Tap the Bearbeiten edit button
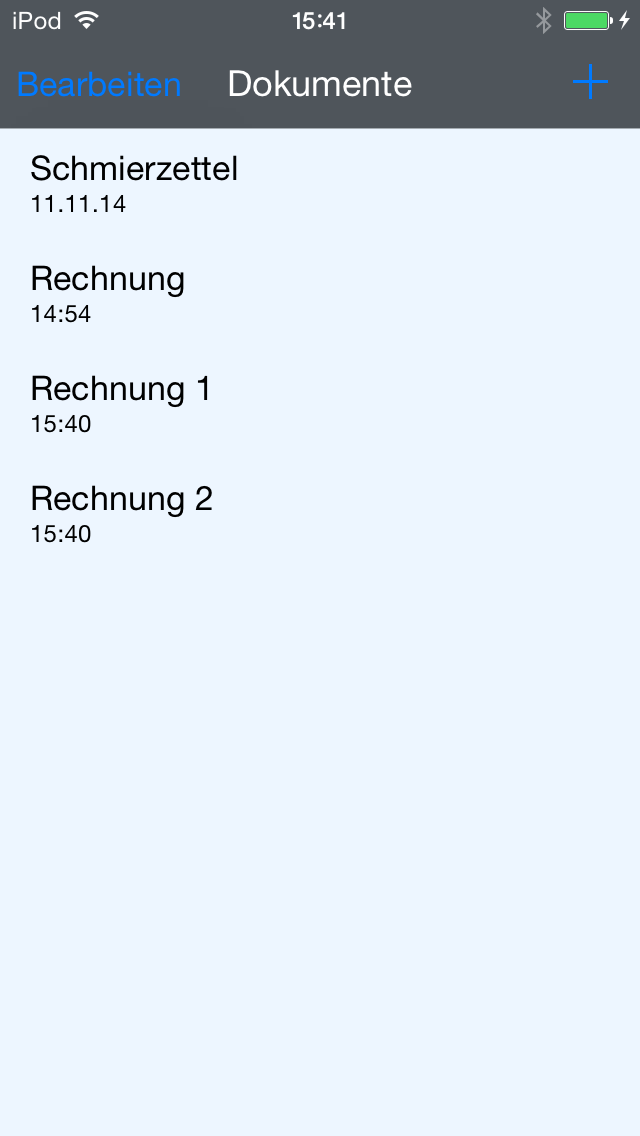This screenshot has height=1136, width=640. pyautogui.click(x=99, y=84)
